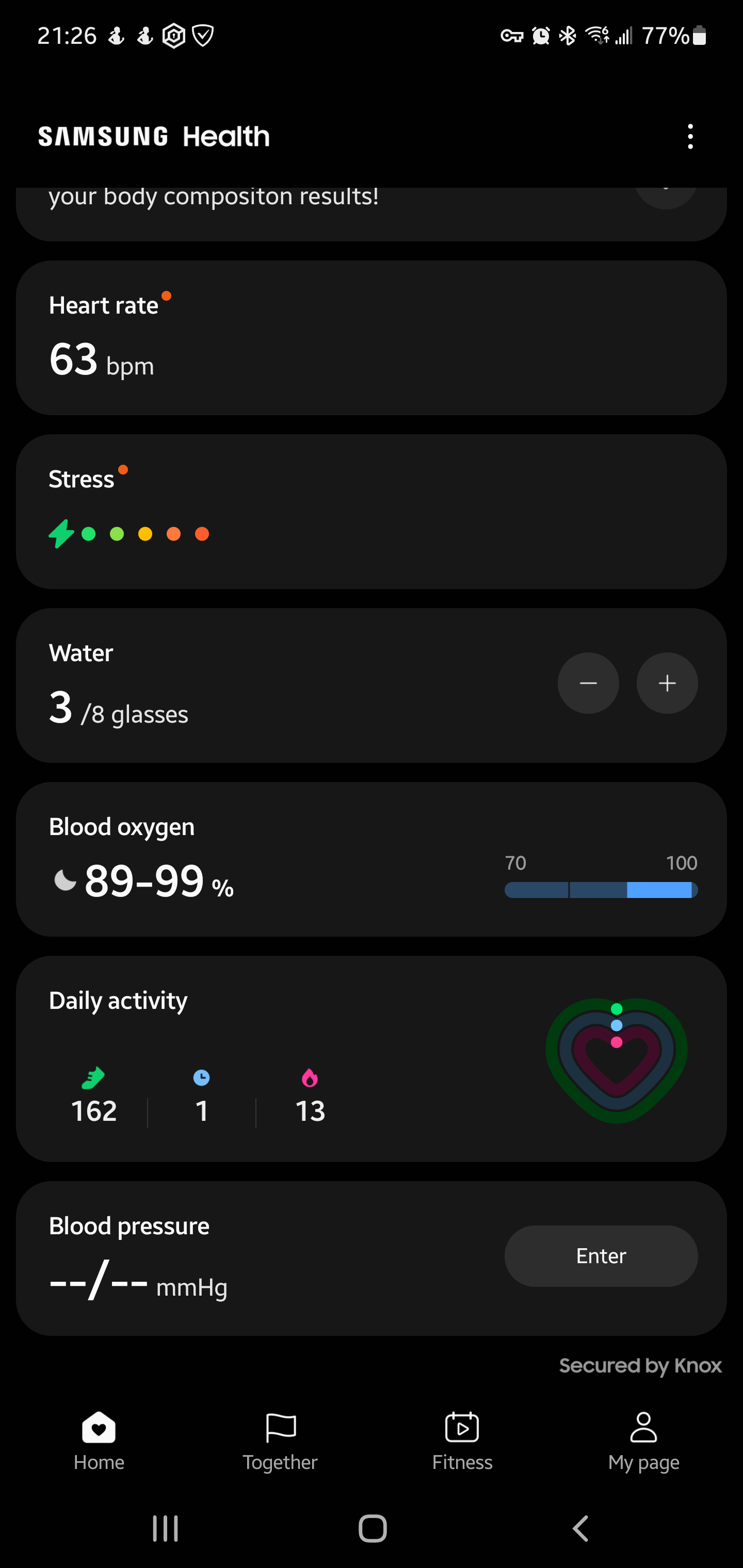Image resolution: width=743 pixels, height=1568 pixels.
Task: Open the system recent apps view
Action: coord(165,1528)
